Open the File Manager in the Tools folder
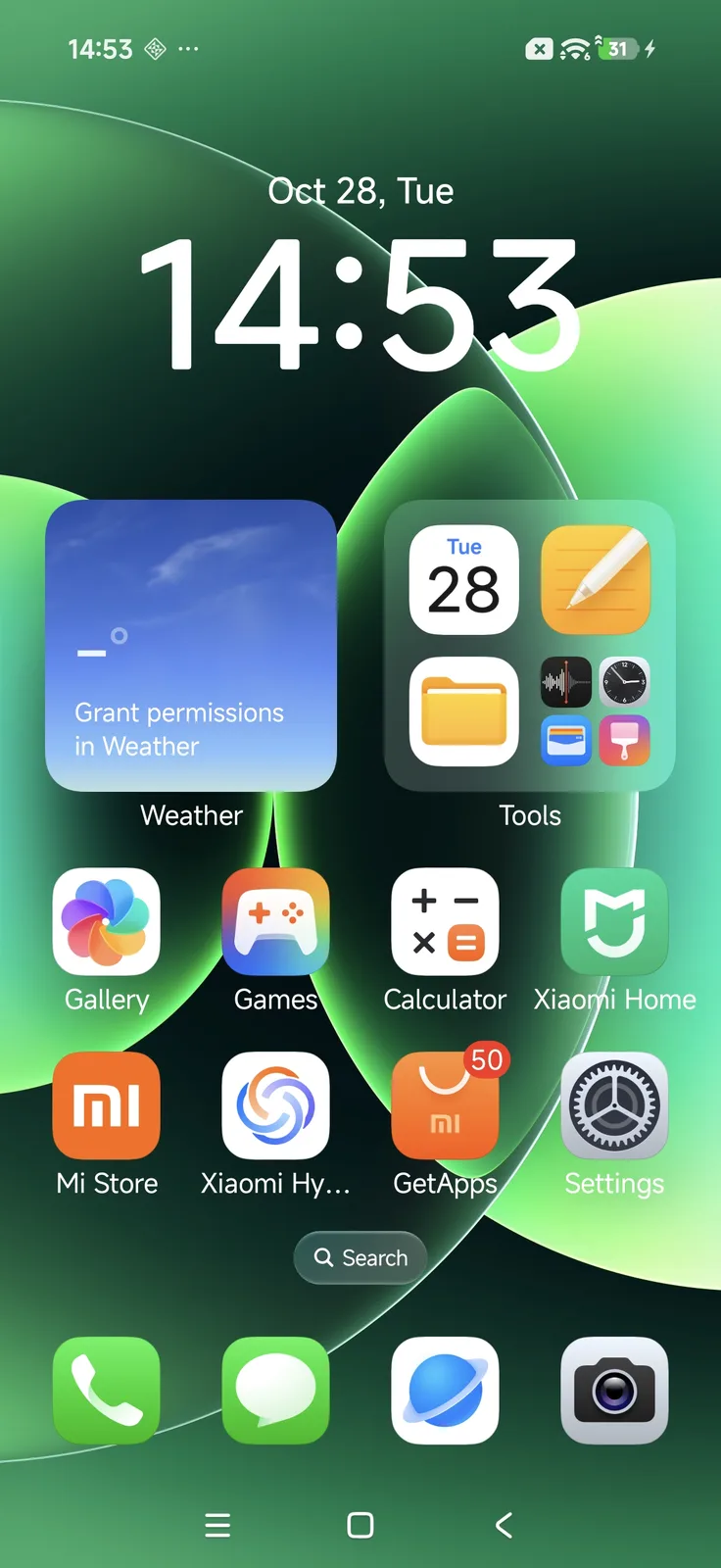Image resolution: width=721 pixels, height=1568 pixels. tap(463, 711)
